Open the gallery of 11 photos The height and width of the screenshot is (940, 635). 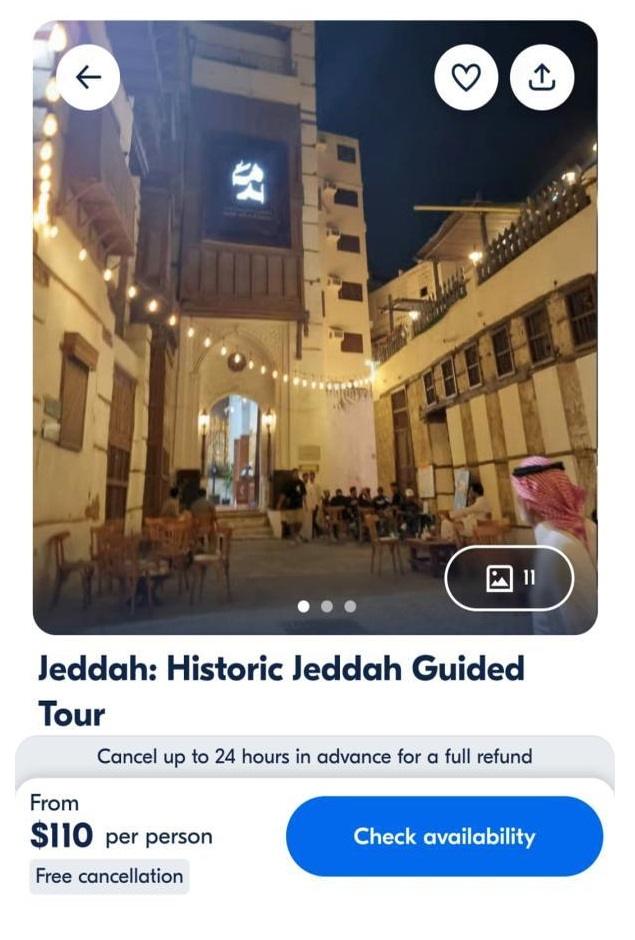pos(509,578)
